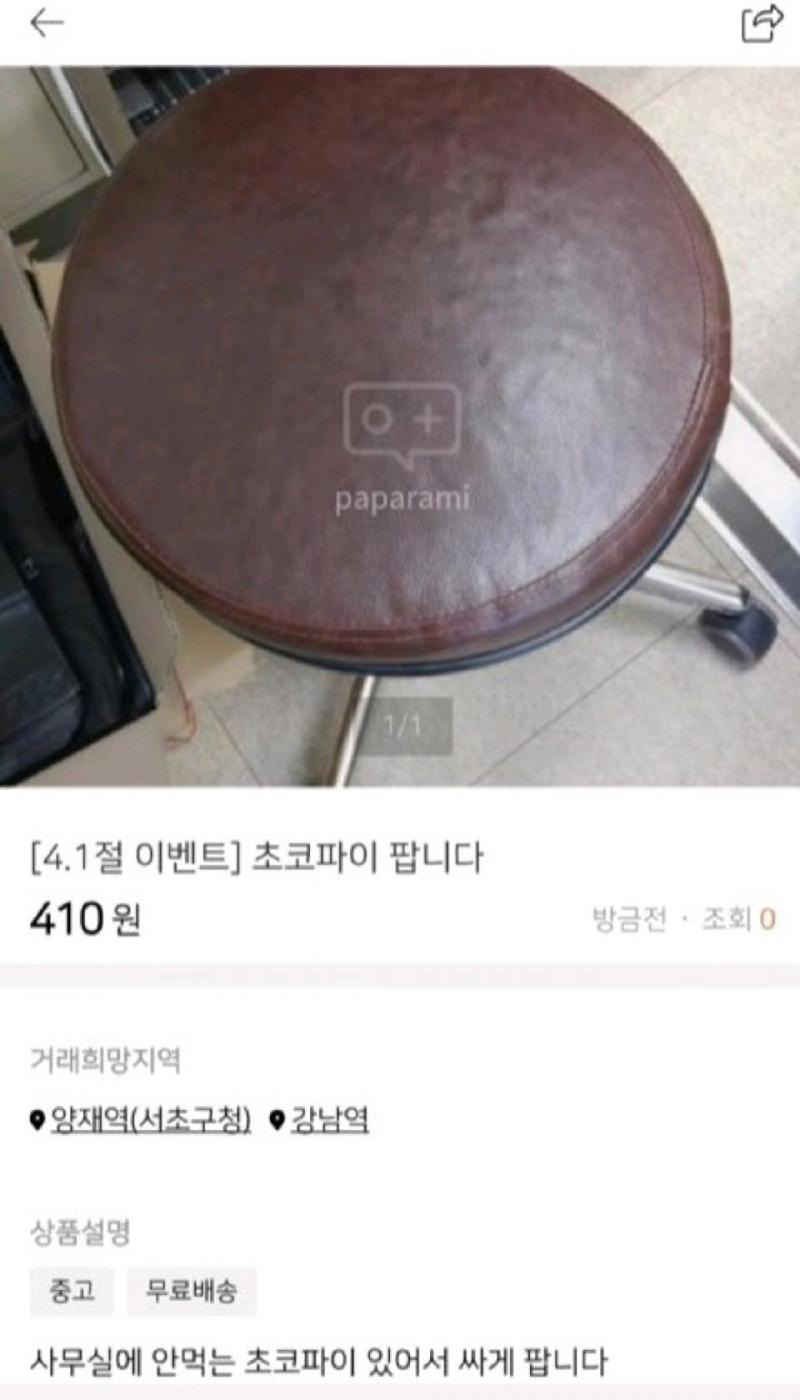Go back using the arrow icon
This screenshot has width=800, height=1400.
pos(46,23)
